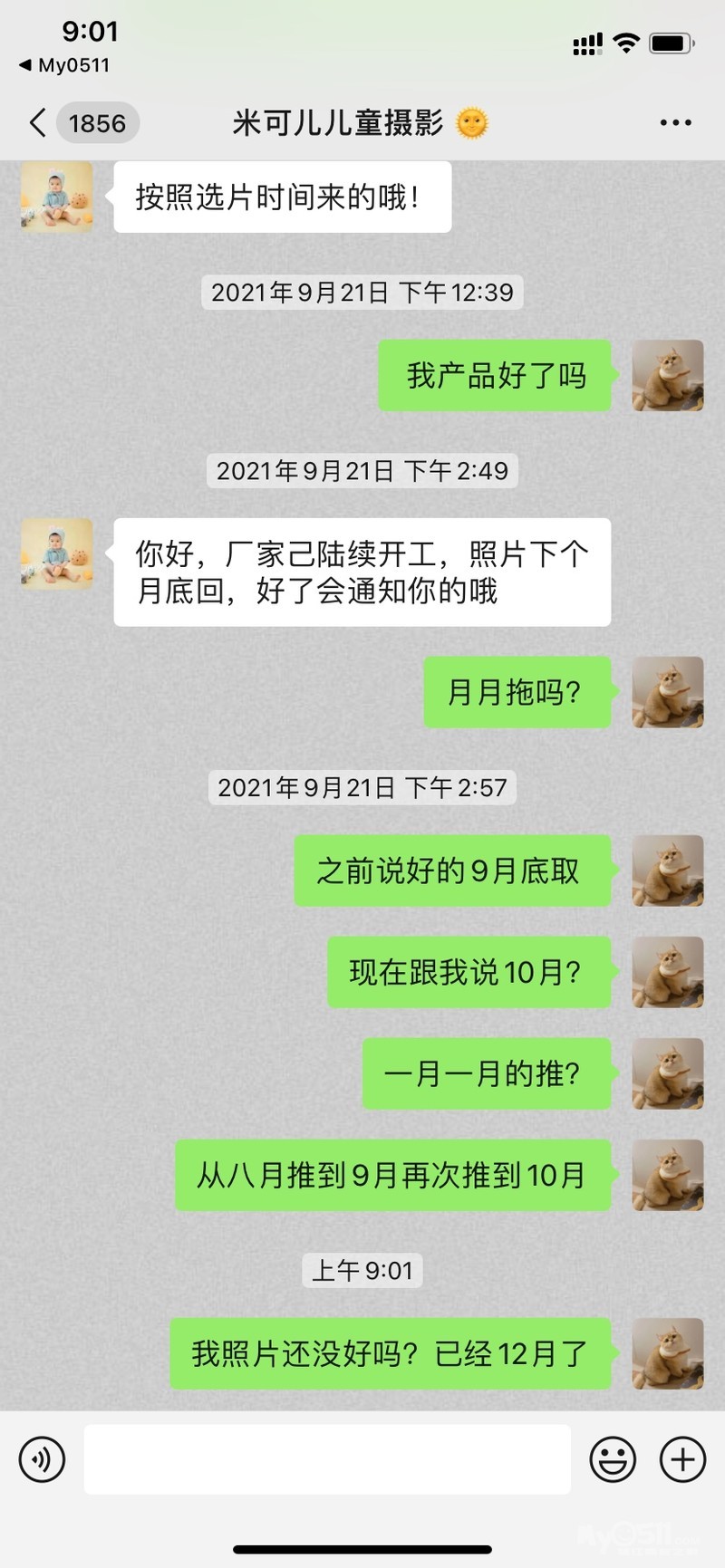Tap the message text field
725x1568 pixels.
click(326, 1459)
